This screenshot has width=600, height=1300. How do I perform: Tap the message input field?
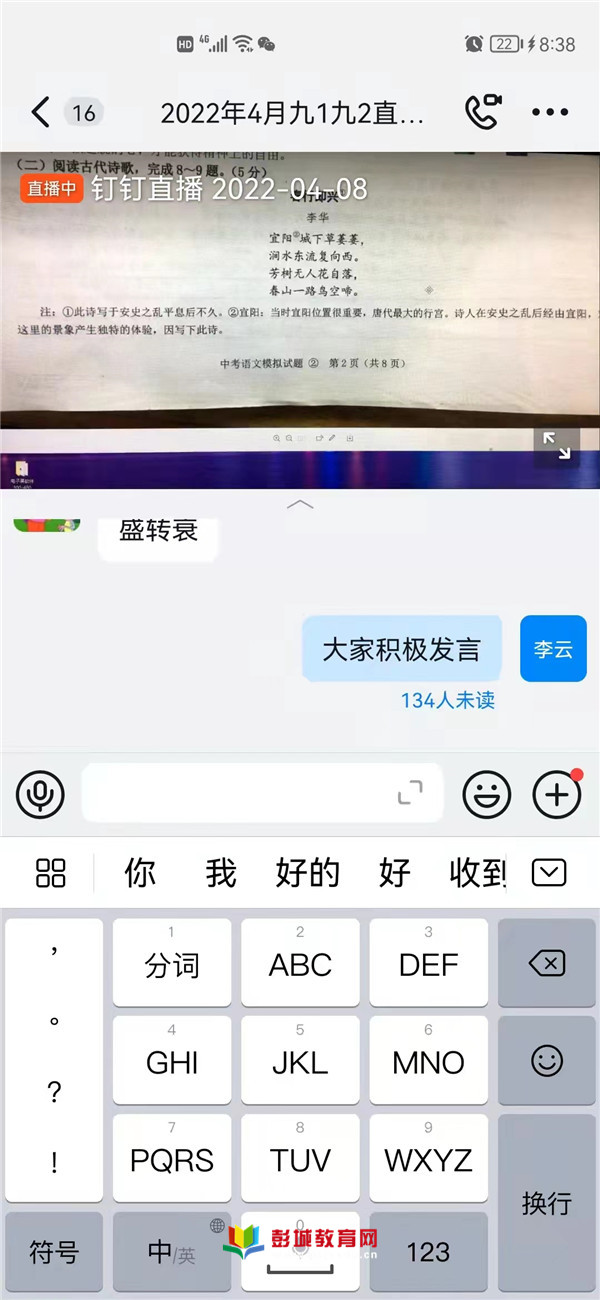click(x=240, y=794)
